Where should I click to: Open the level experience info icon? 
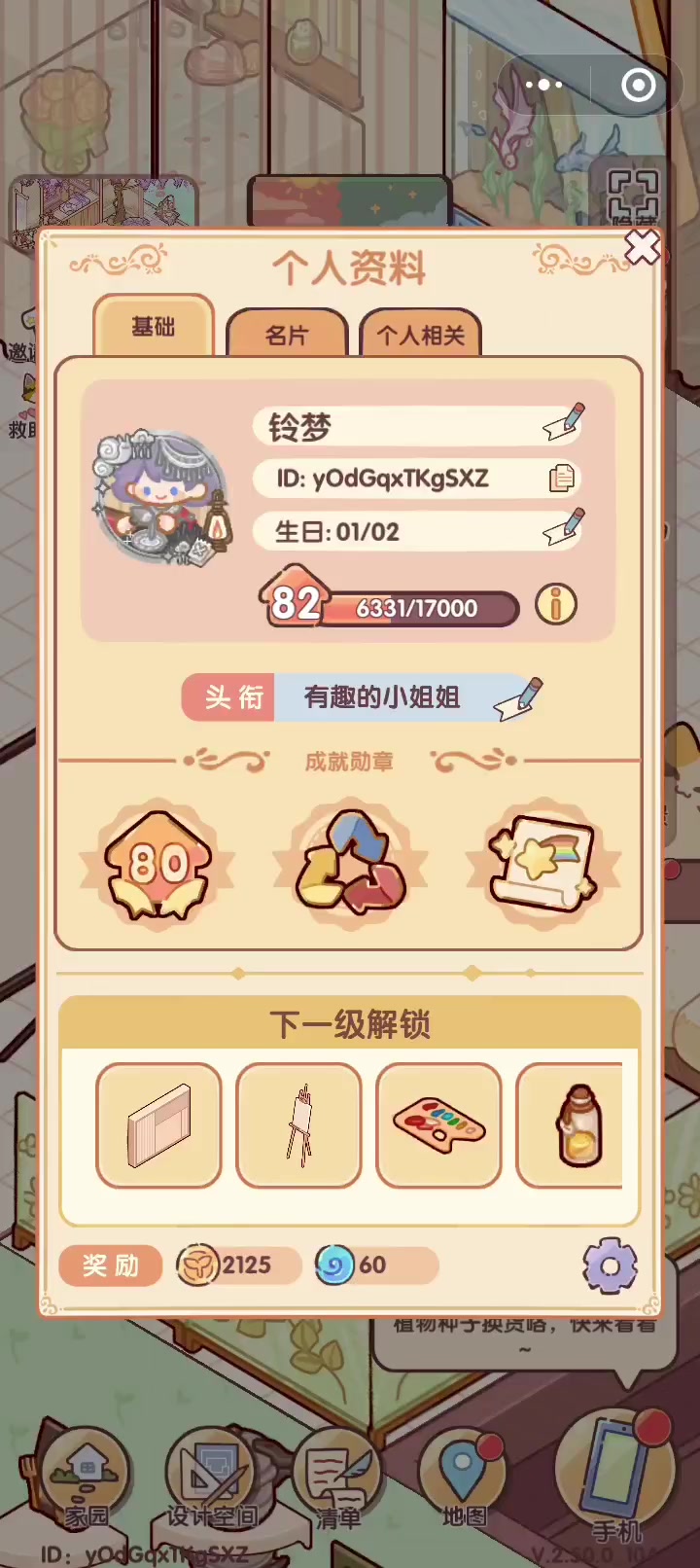coord(556,605)
